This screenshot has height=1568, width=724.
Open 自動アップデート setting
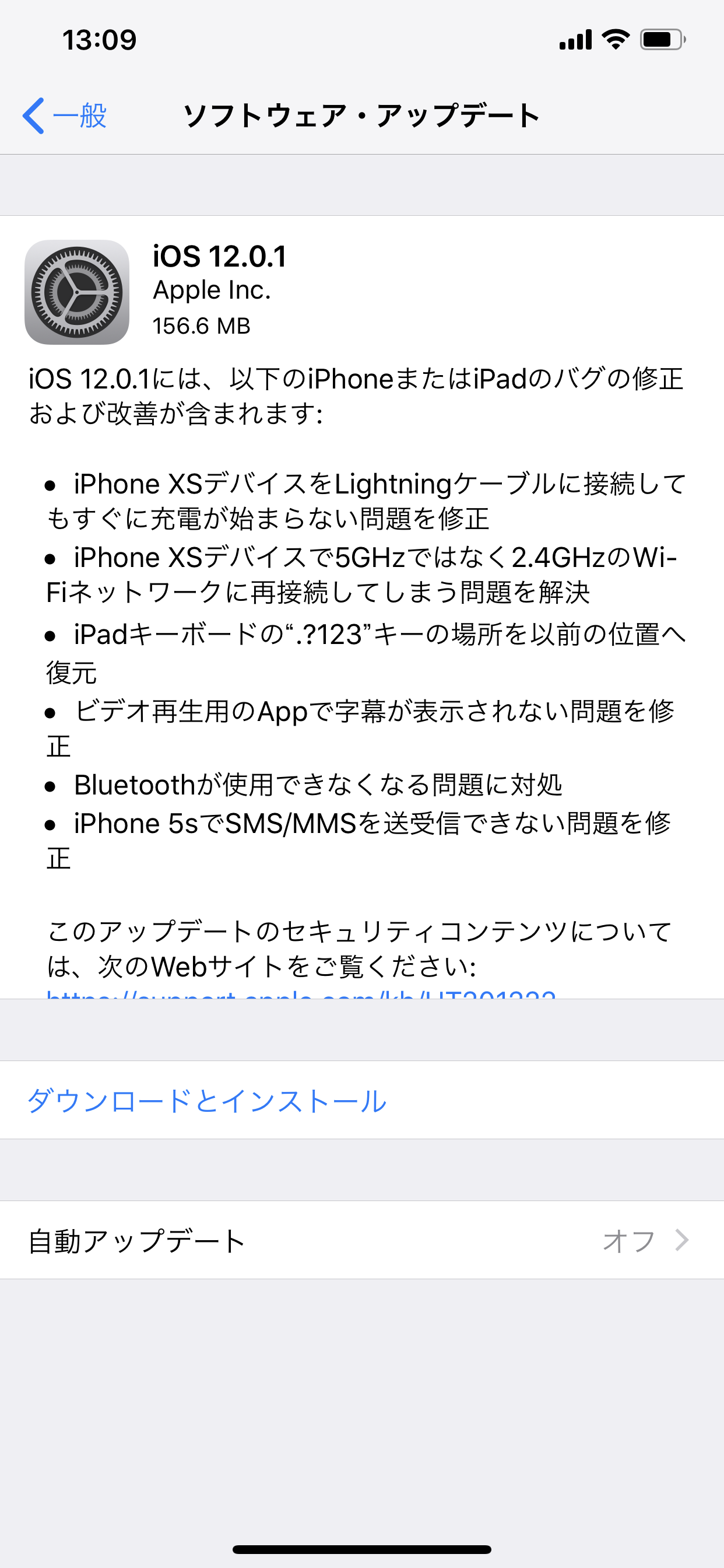pos(362,1240)
